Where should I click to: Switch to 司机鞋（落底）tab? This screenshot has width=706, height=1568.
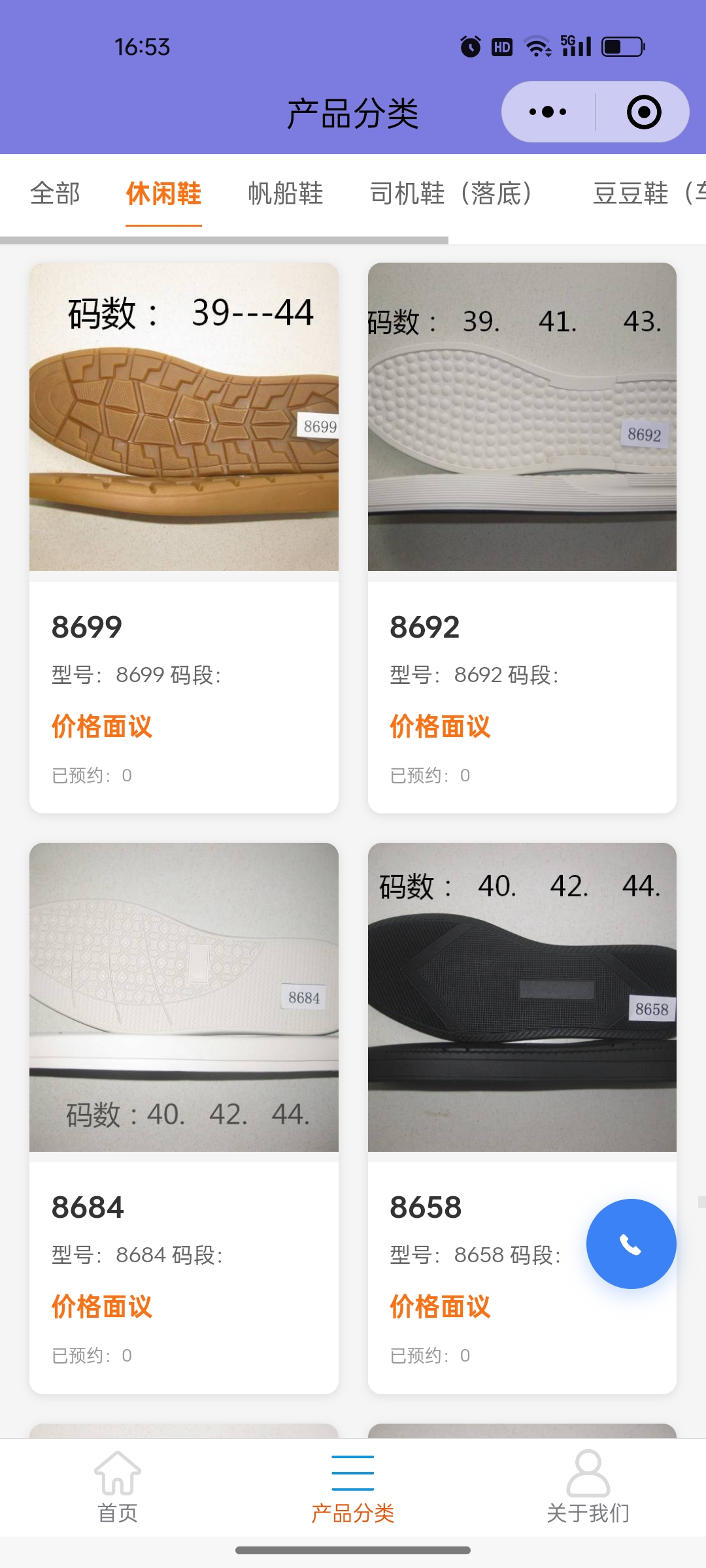[451, 193]
